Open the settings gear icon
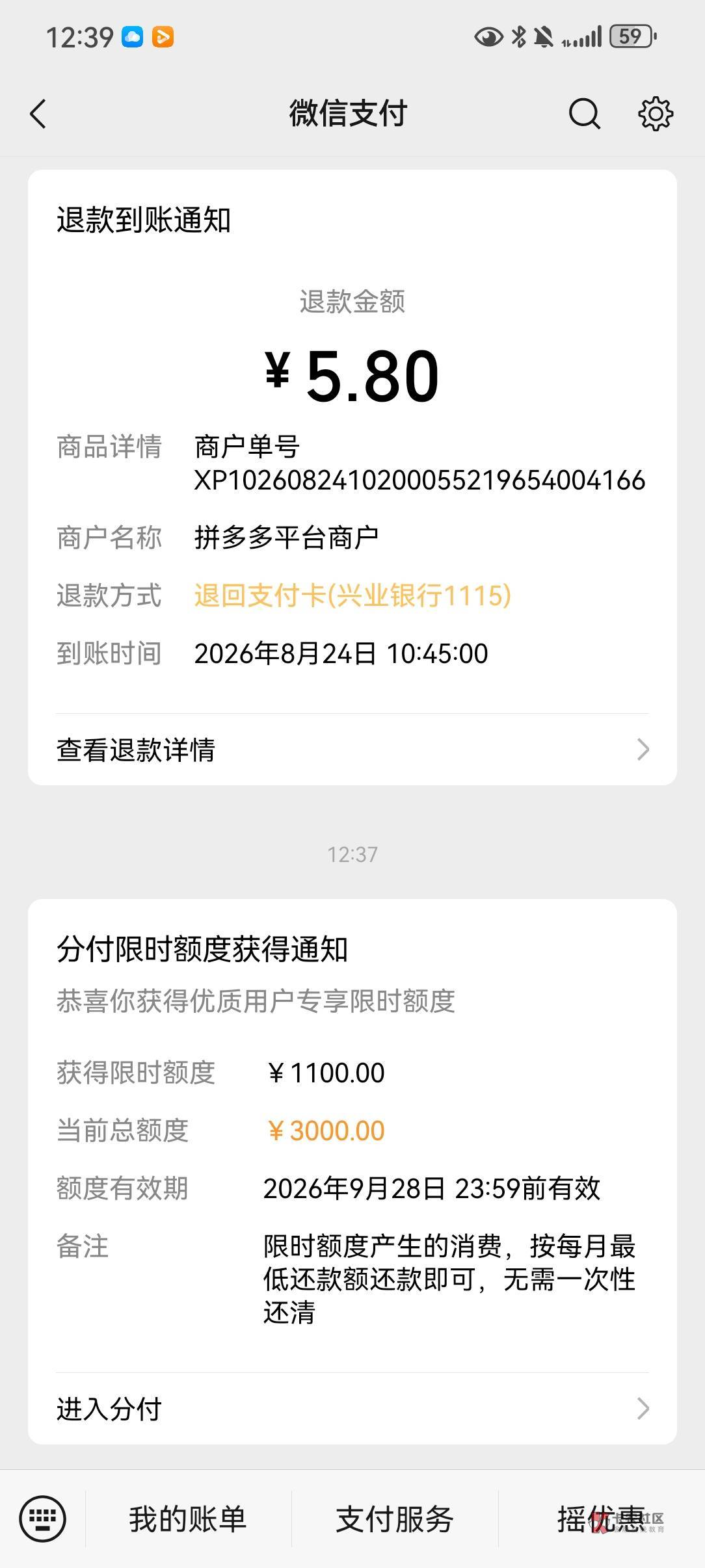The image size is (705, 1568). (656, 114)
